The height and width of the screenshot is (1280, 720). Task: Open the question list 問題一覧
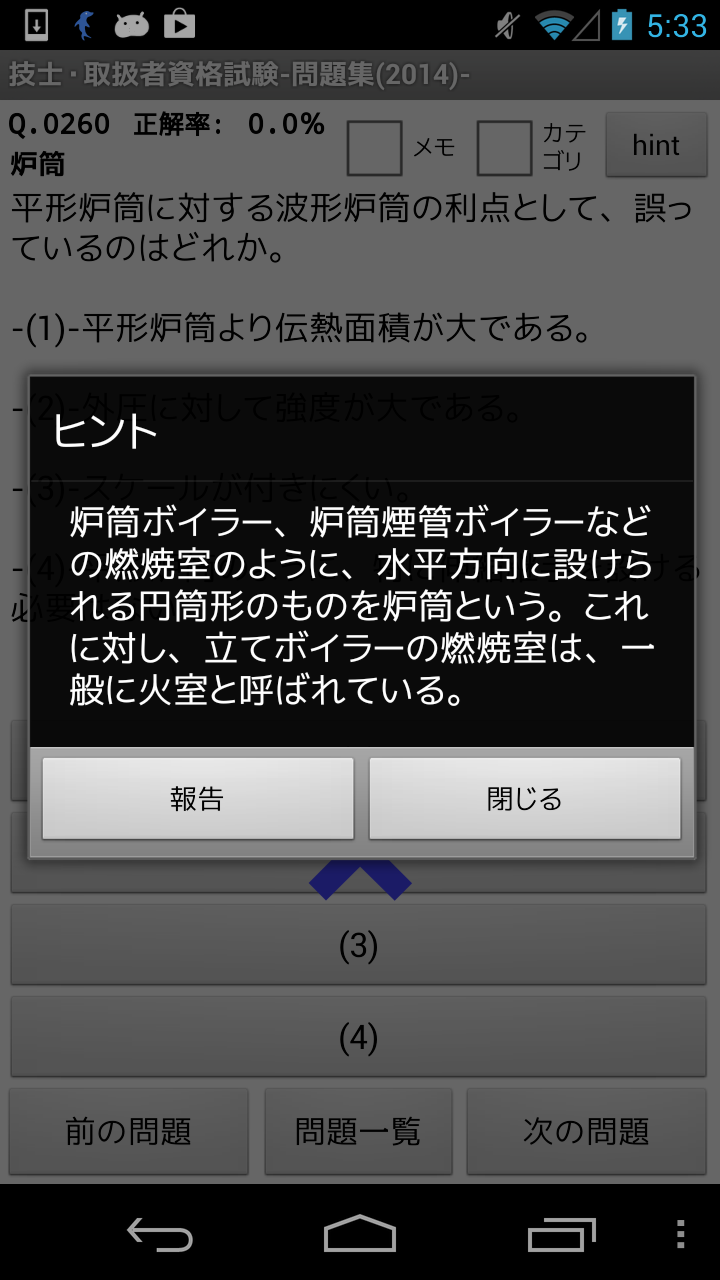tap(358, 1131)
